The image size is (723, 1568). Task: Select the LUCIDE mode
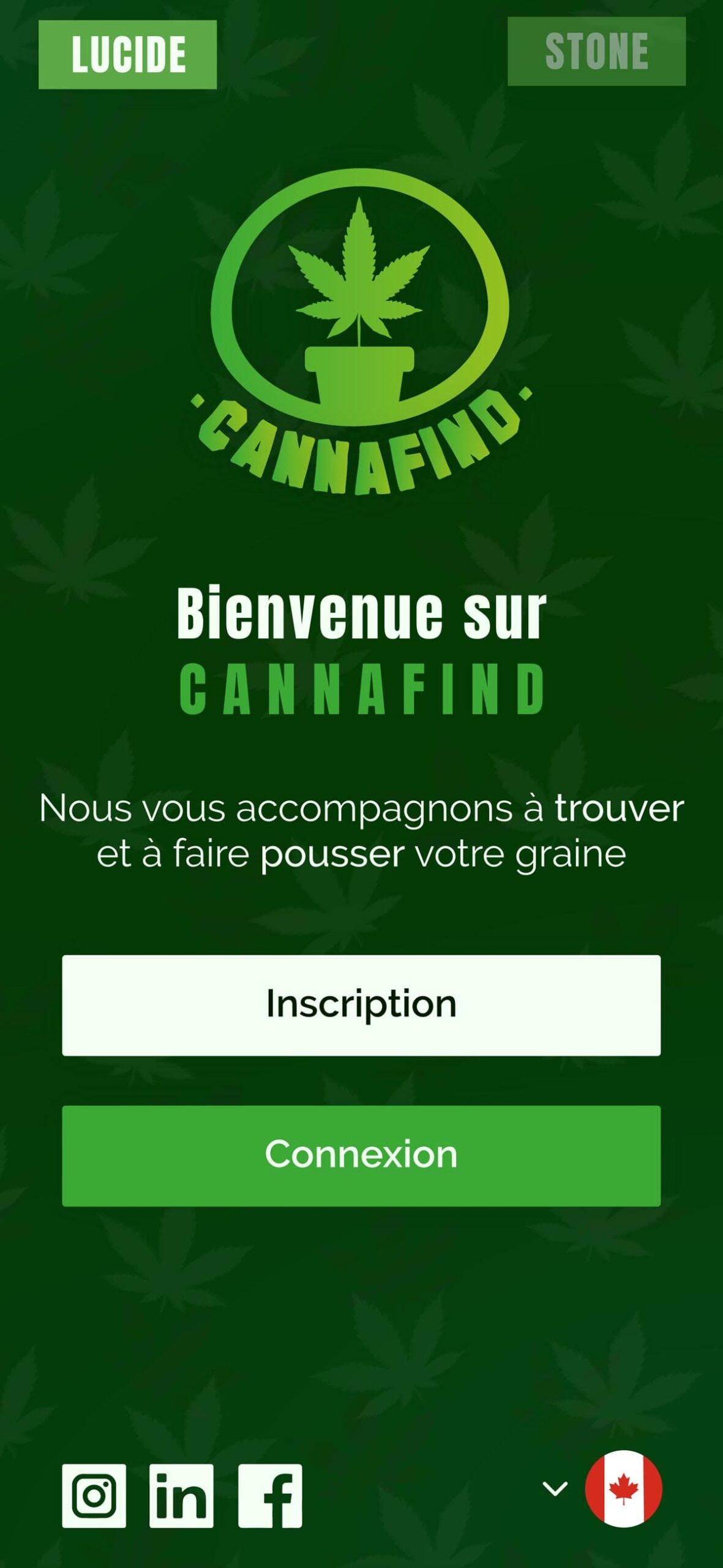[x=127, y=55]
